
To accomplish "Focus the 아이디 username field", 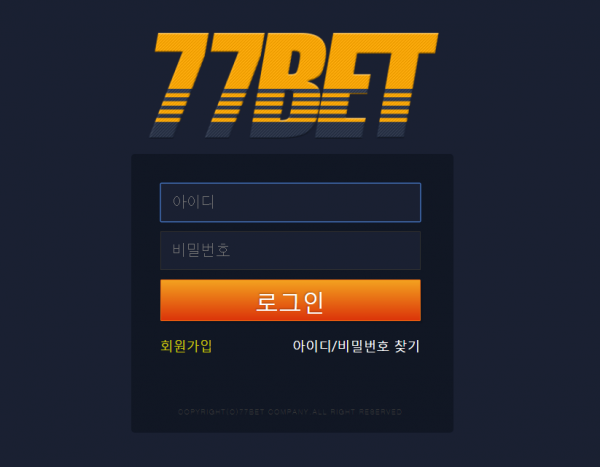I will (x=290, y=202).
